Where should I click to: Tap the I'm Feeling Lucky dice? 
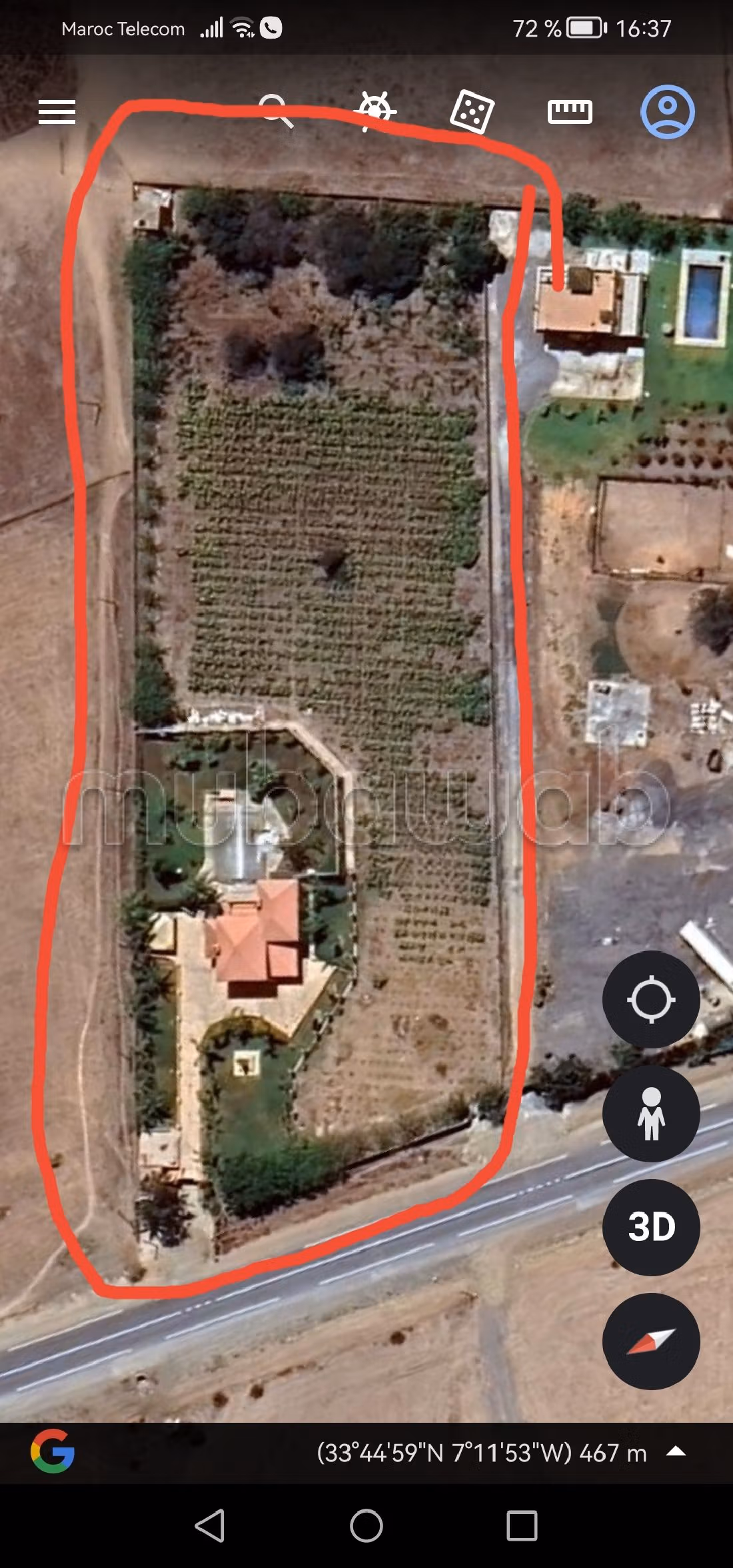[472, 111]
